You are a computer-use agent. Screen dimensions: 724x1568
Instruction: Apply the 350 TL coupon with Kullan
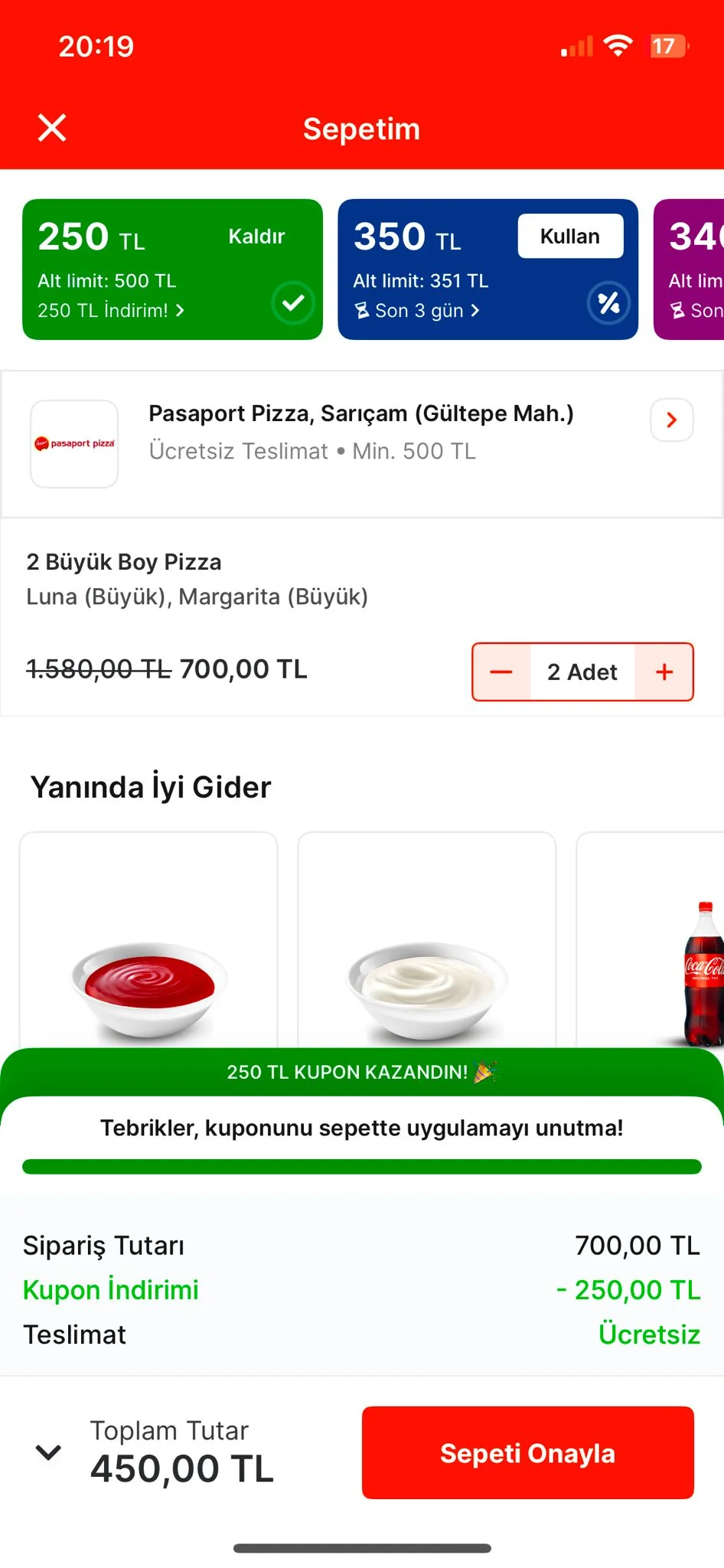click(x=570, y=237)
